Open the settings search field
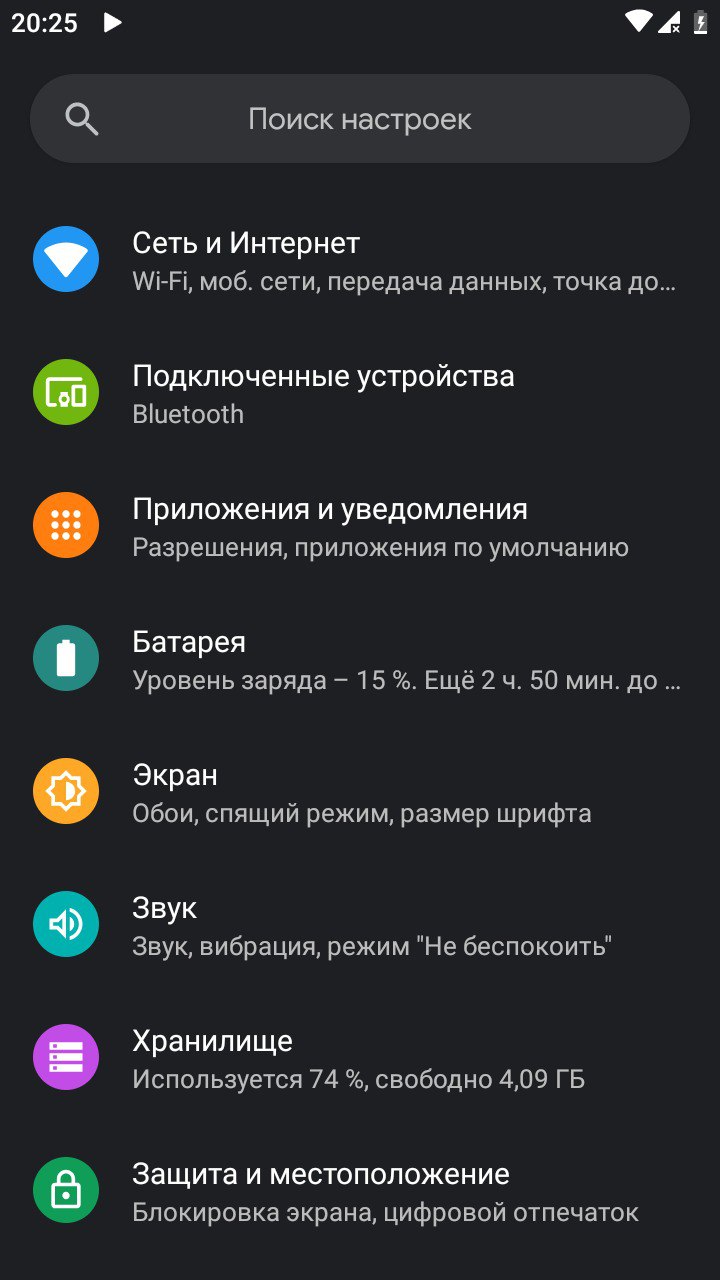 [360, 119]
